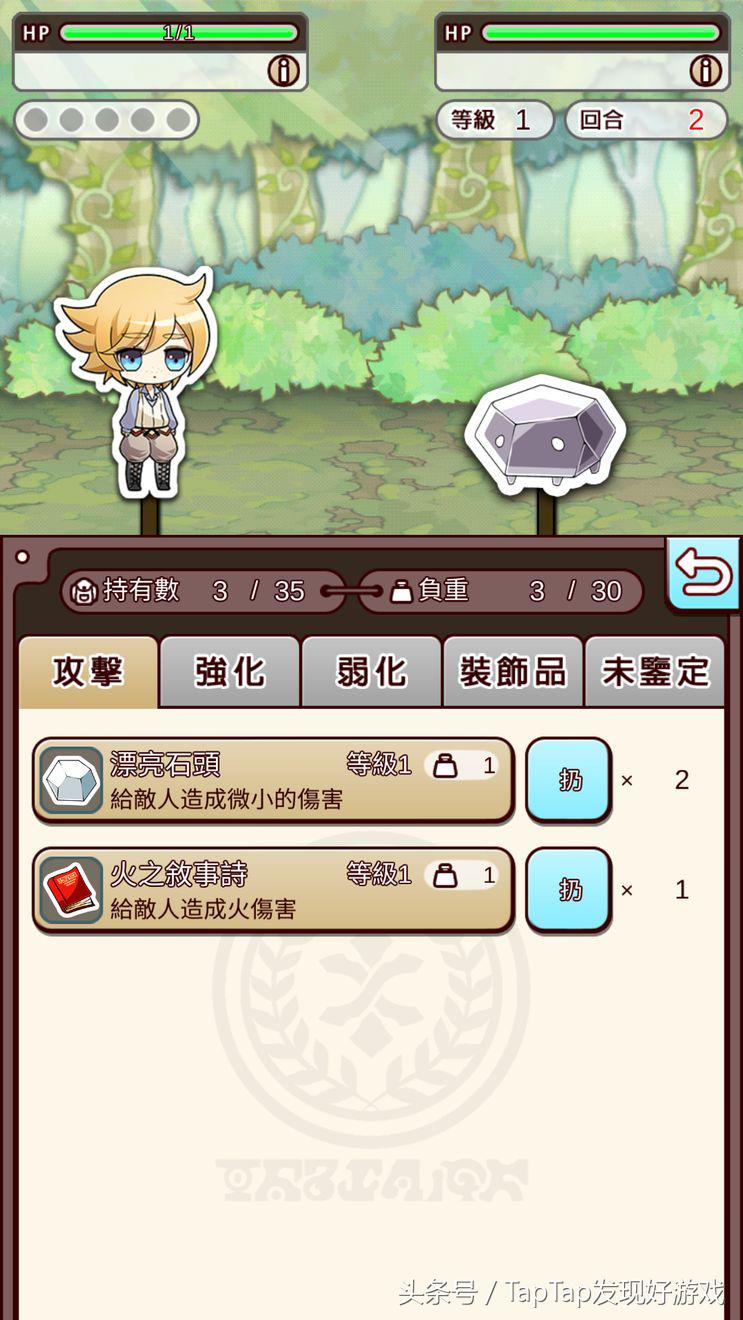The width and height of the screenshot is (743, 1320).
Task: View player info icon under HP 1/1
Action: [283, 70]
